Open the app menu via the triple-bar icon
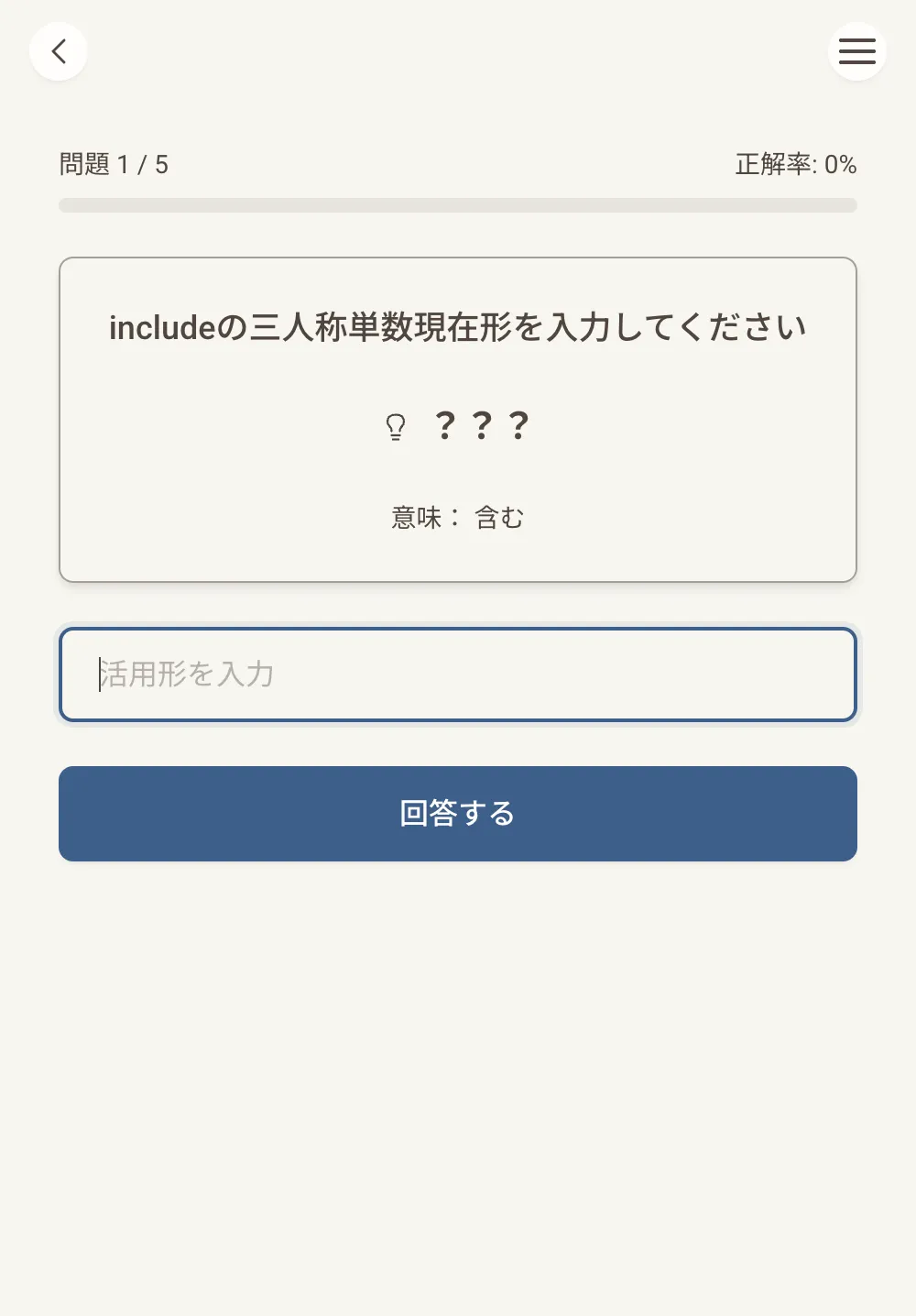 coord(856,51)
